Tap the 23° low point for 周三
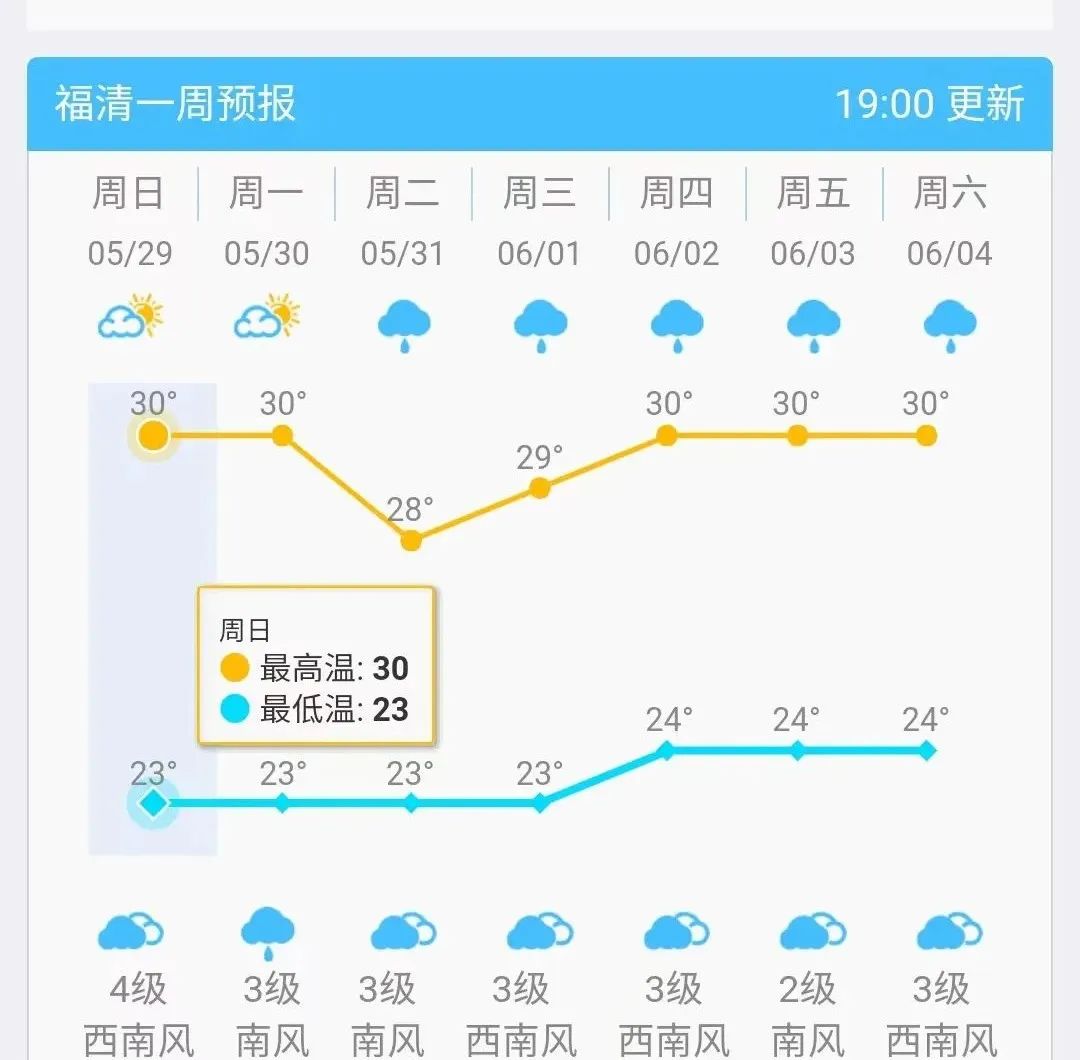This screenshot has height=1060, width=1080. (x=540, y=802)
